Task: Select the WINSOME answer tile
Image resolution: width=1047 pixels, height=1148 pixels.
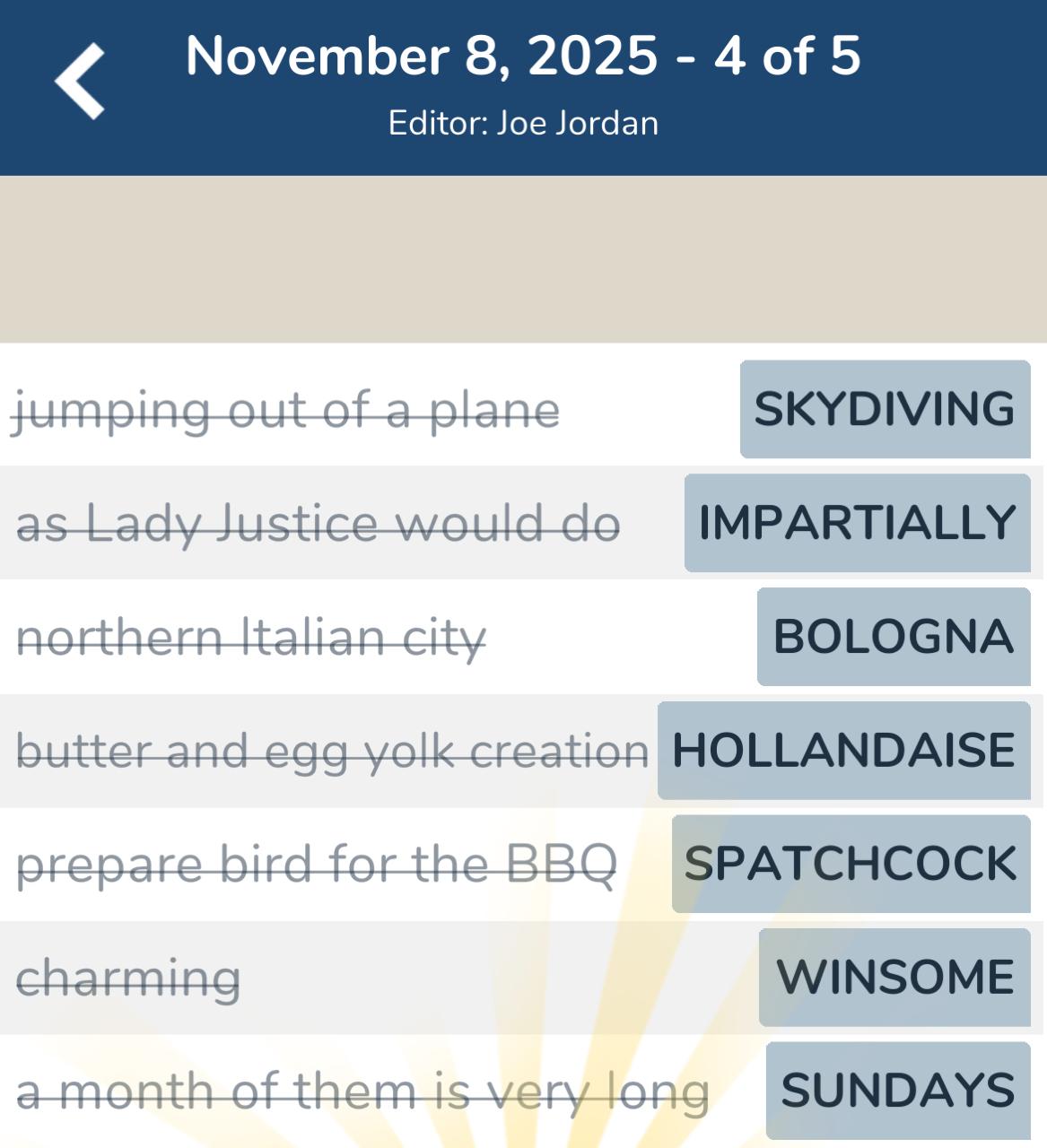Action: pos(894,977)
